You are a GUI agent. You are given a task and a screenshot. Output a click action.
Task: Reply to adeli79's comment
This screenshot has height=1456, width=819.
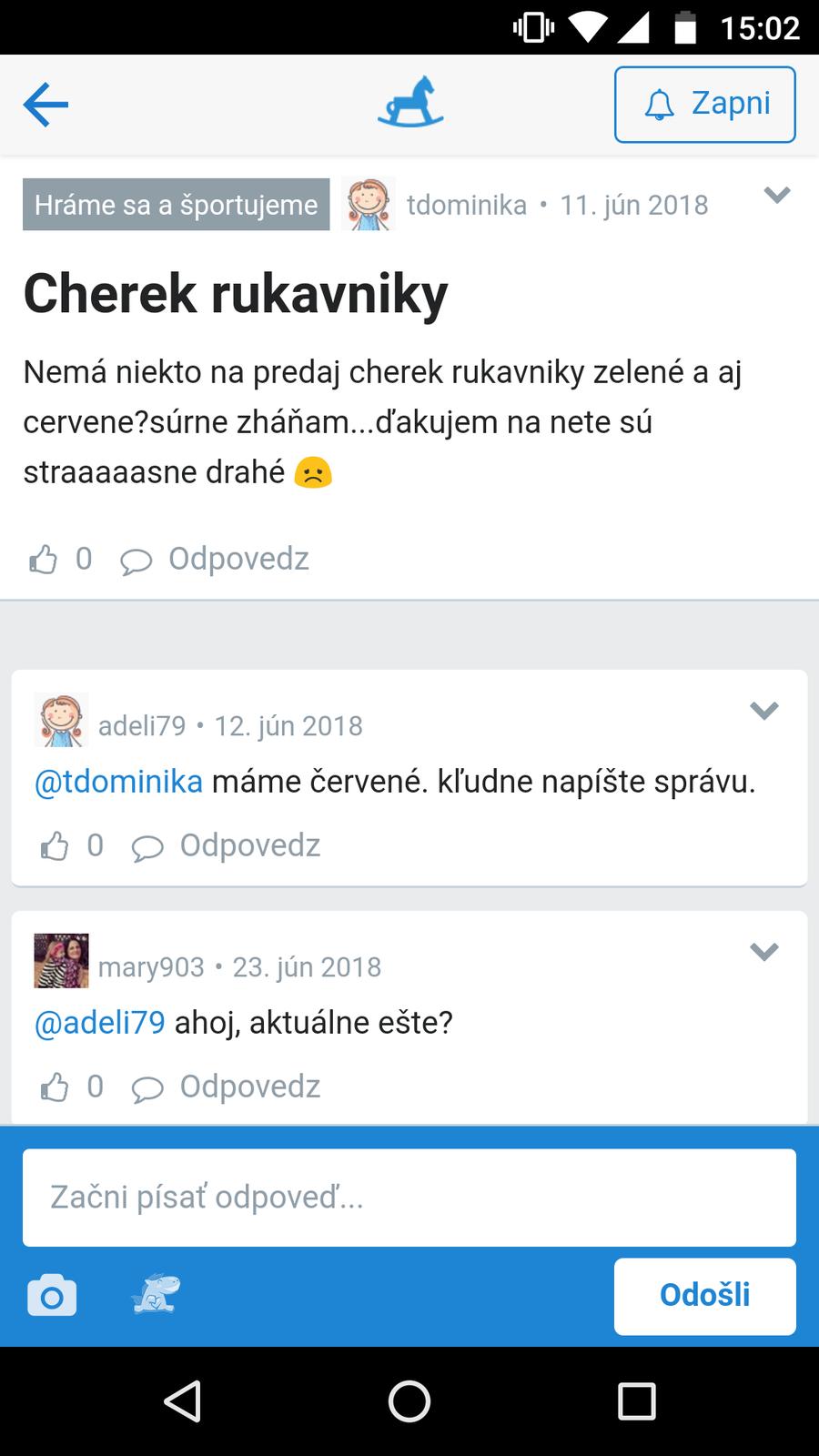click(x=227, y=845)
